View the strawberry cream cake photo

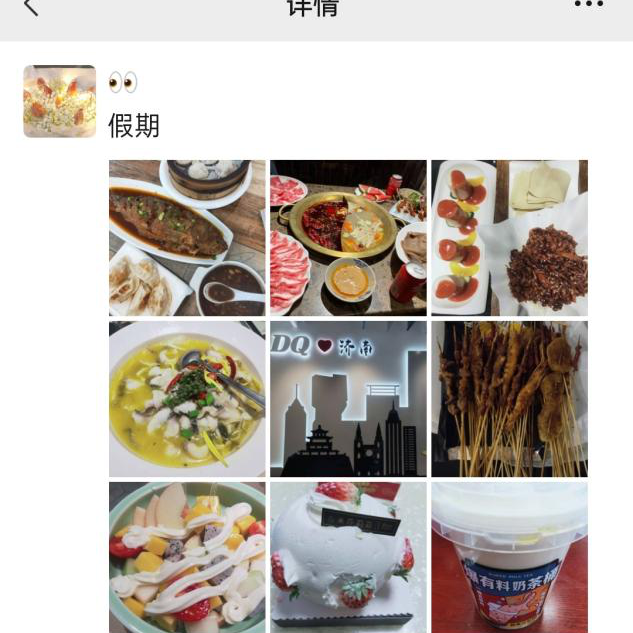(348, 557)
